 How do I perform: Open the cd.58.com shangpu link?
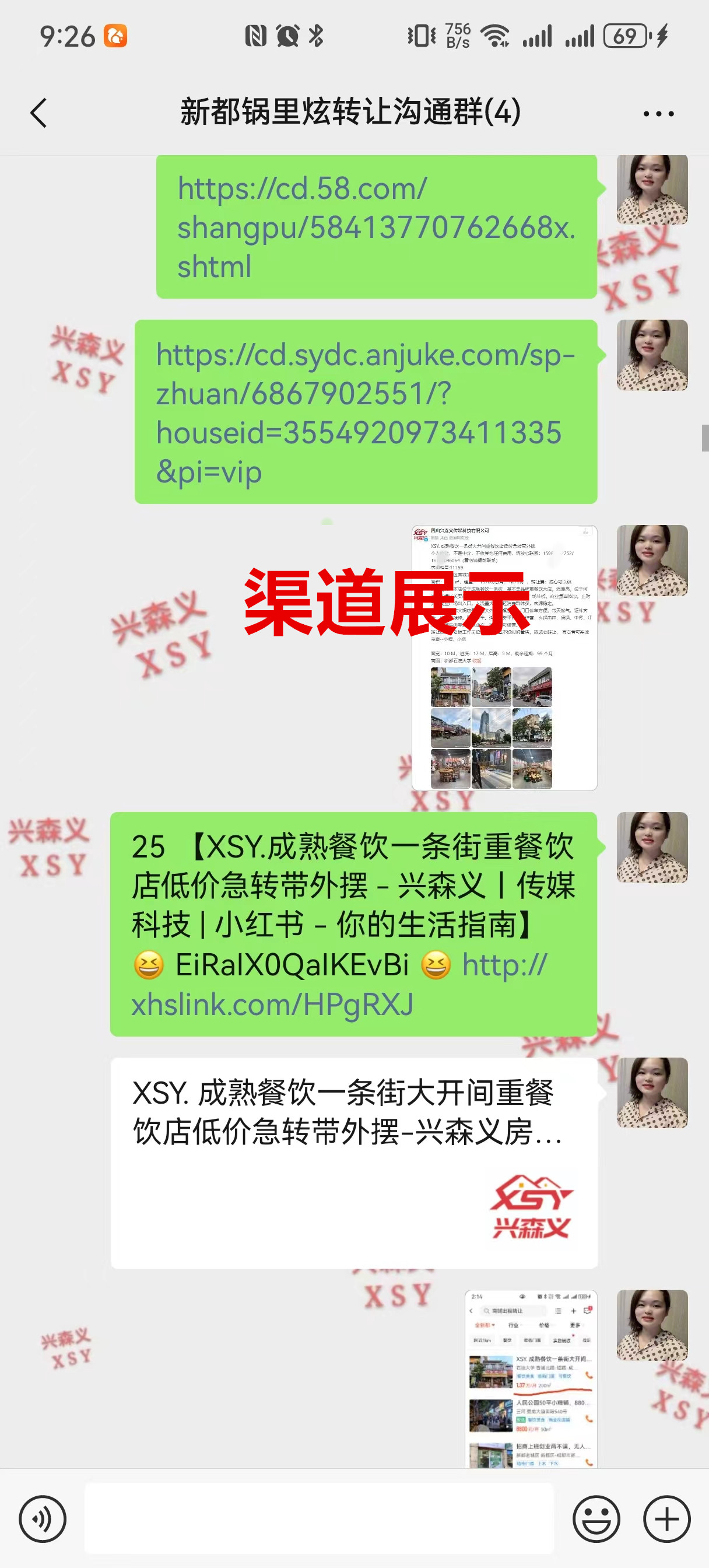point(375,227)
